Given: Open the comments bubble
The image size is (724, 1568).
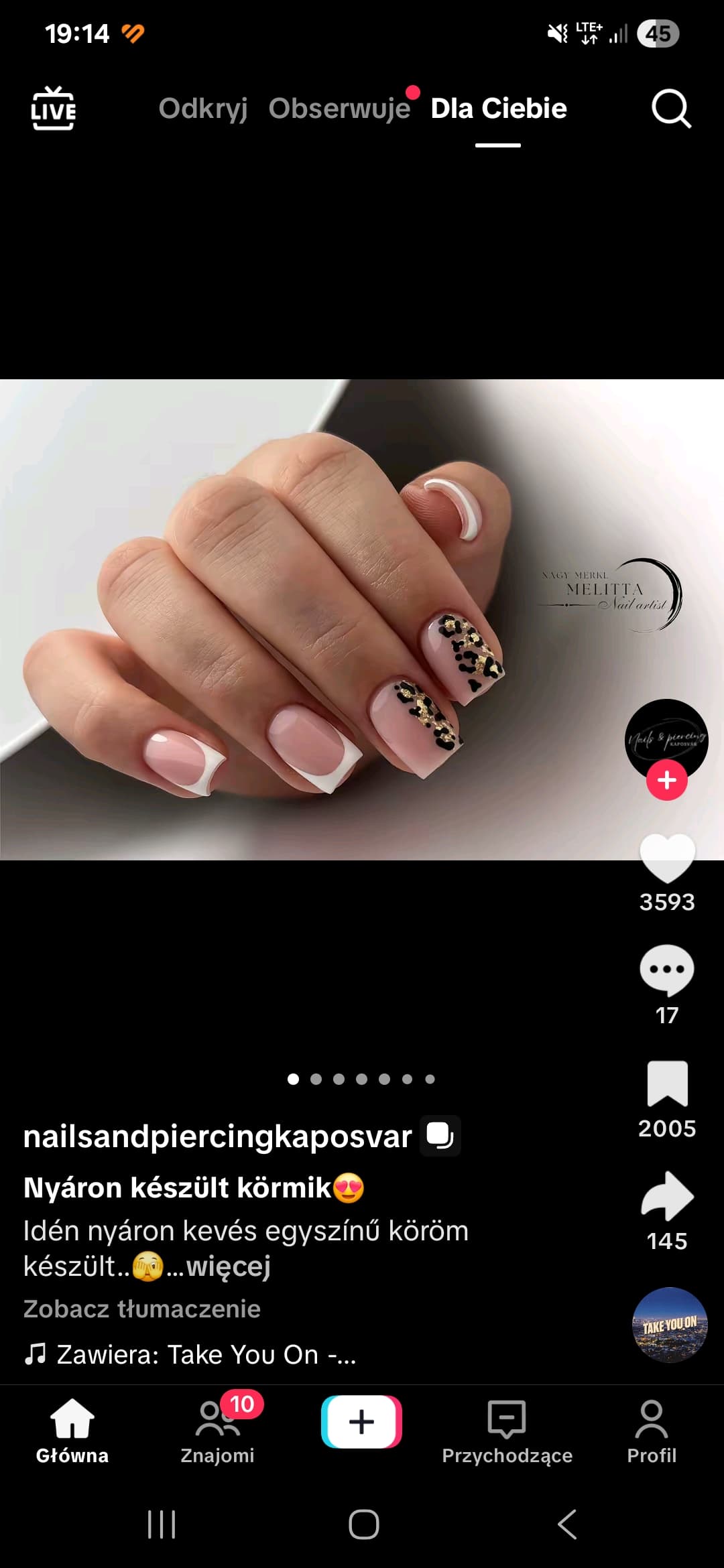Looking at the screenshot, I should [666, 971].
